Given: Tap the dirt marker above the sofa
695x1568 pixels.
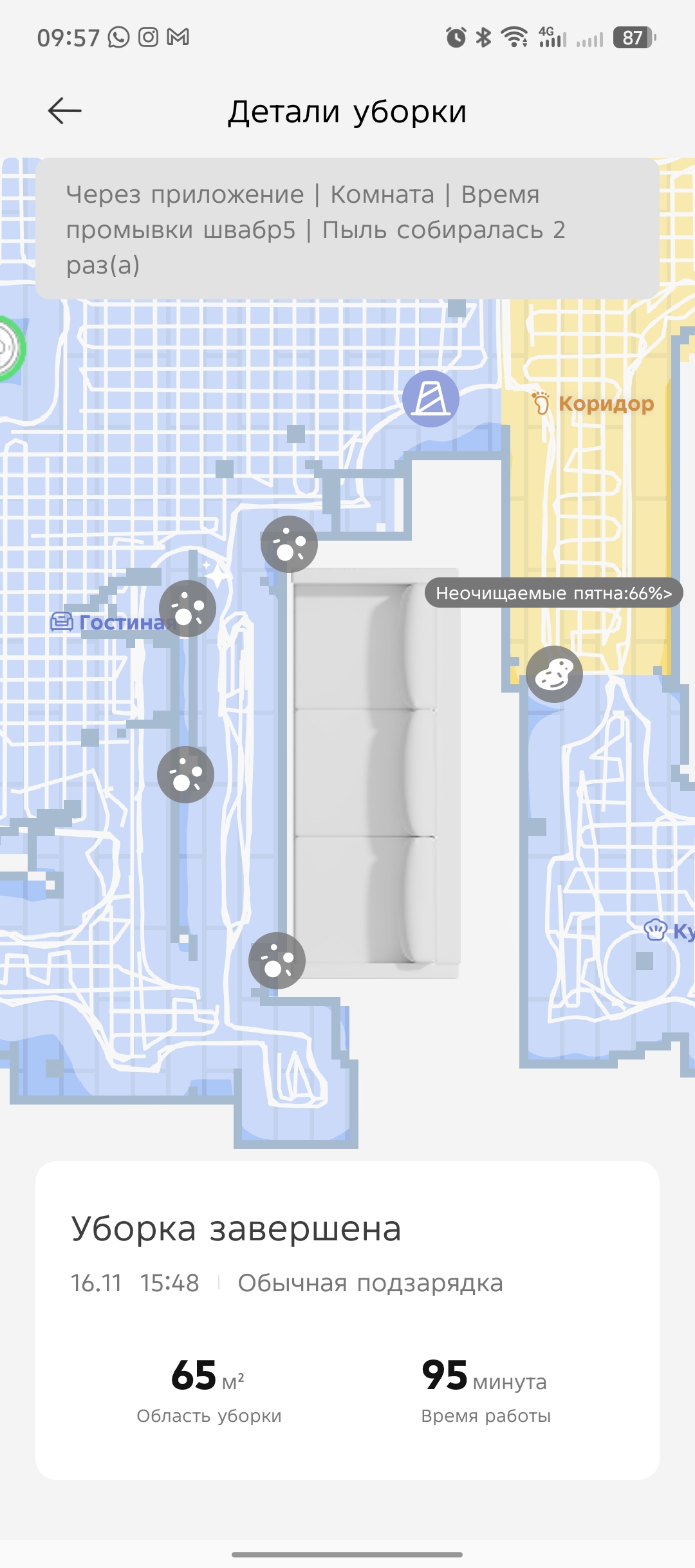Looking at the screenshot, I should tap(289, 545).
